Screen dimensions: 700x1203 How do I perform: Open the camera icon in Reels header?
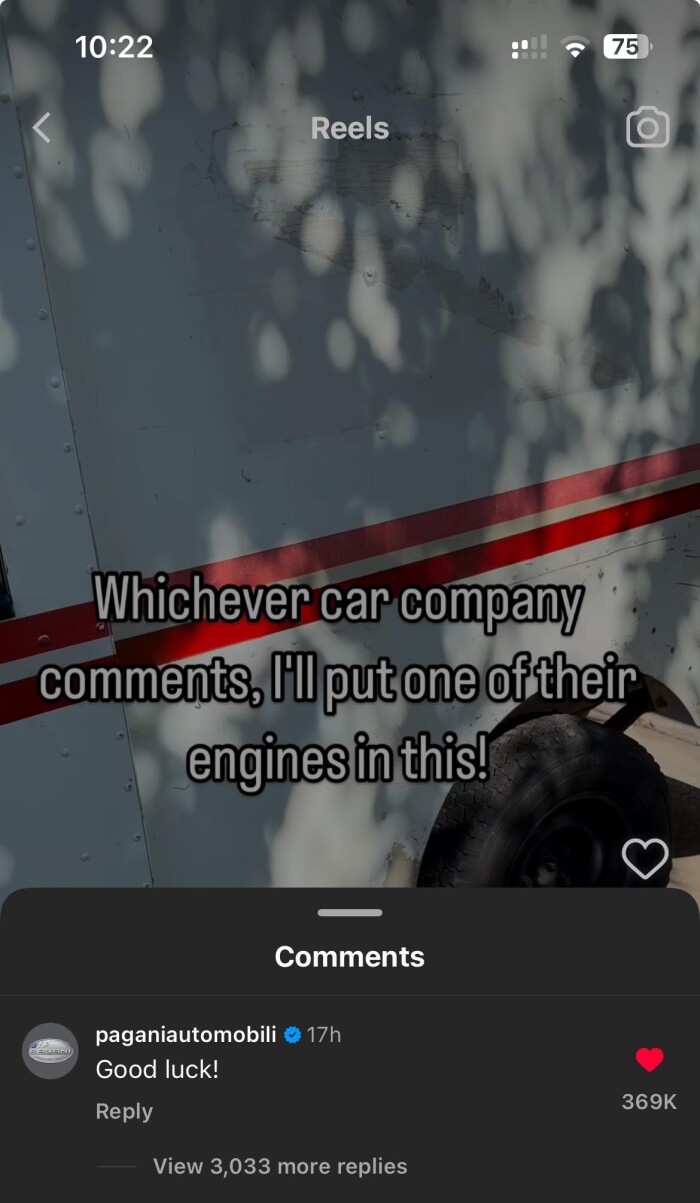pyautogui.click(x=647, y=128)
